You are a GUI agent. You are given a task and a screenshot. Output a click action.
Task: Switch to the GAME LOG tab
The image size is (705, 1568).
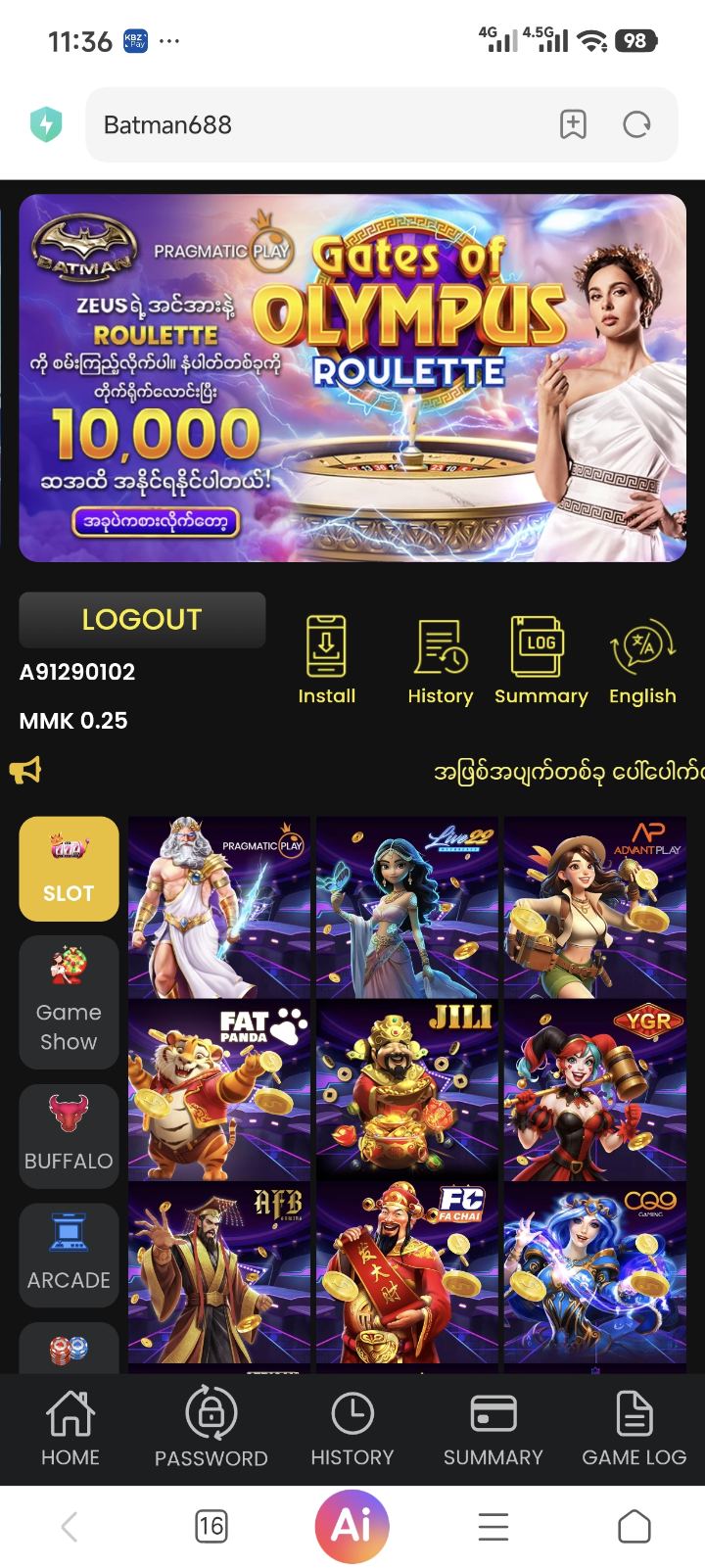tap(634, 1429)
